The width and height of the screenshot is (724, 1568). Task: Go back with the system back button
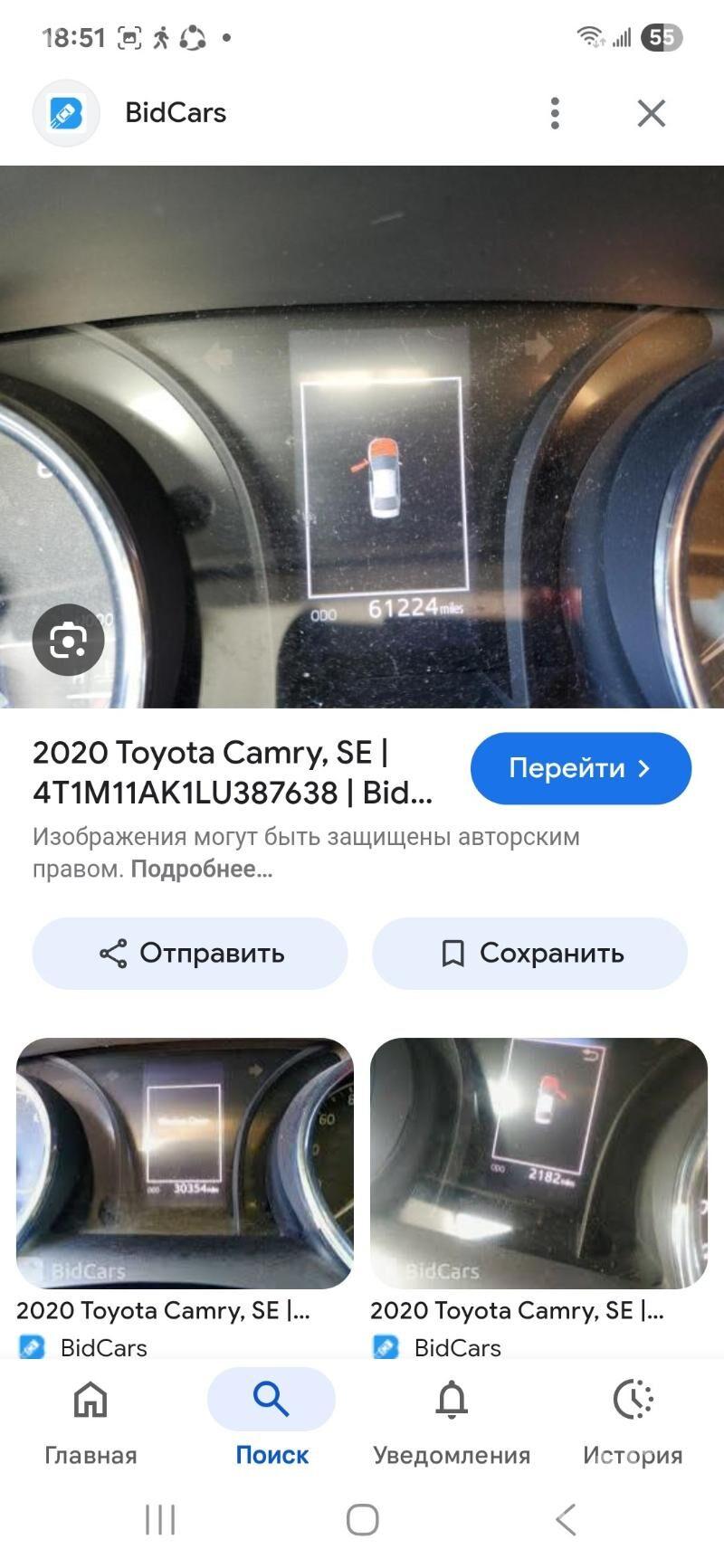click(566, 1519)
